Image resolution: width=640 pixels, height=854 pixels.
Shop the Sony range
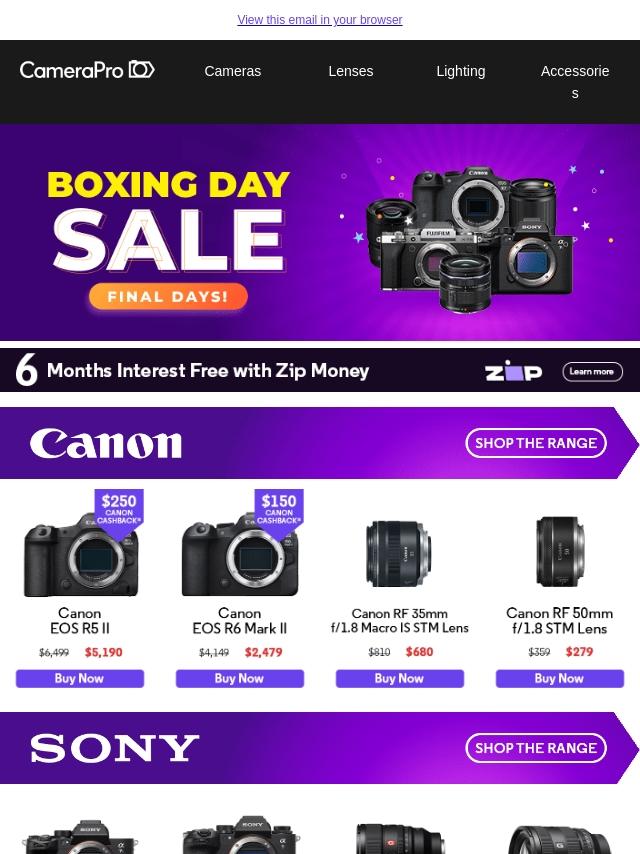(x=535, y=748)
